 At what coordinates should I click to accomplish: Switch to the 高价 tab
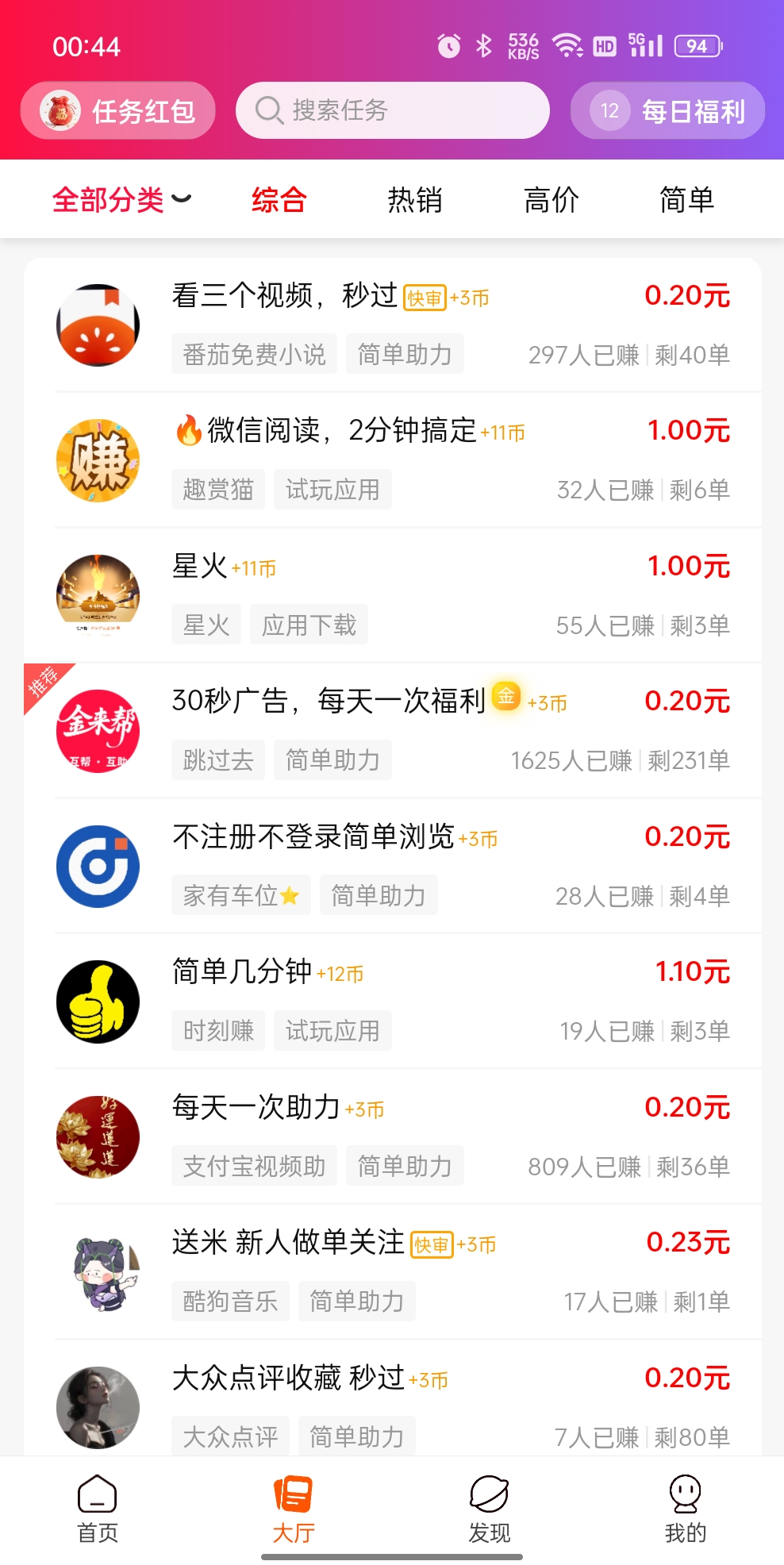[551, 199]
